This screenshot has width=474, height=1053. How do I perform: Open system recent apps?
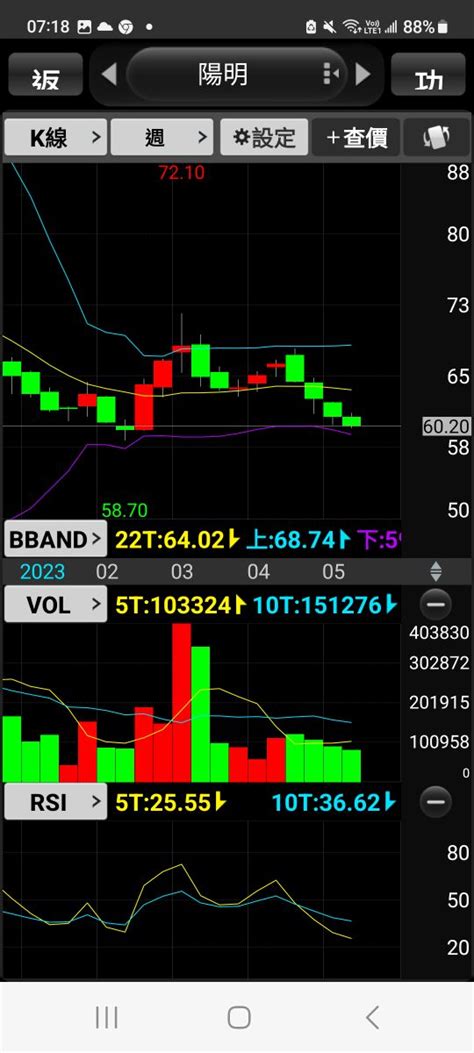point(107,1017)
